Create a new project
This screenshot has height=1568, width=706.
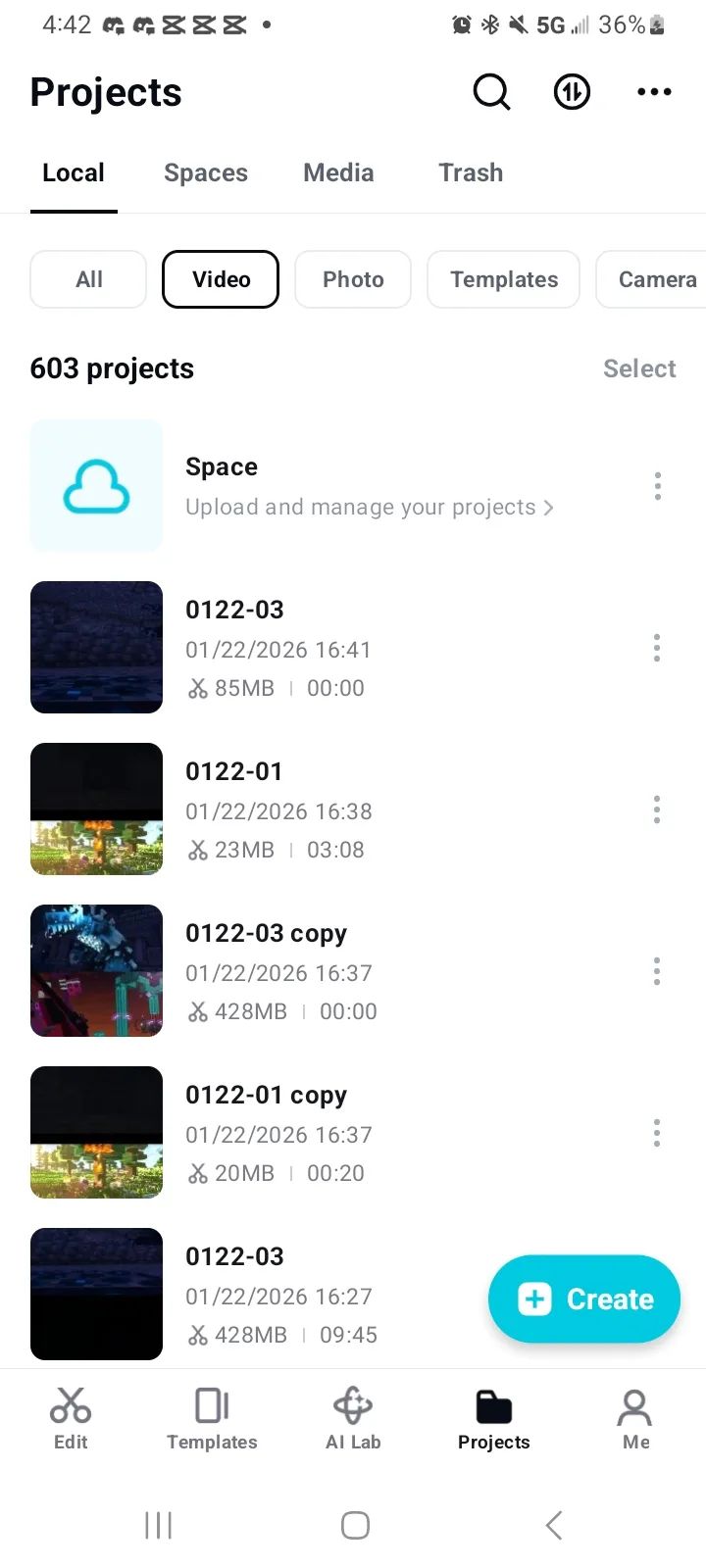point(584,1298)
